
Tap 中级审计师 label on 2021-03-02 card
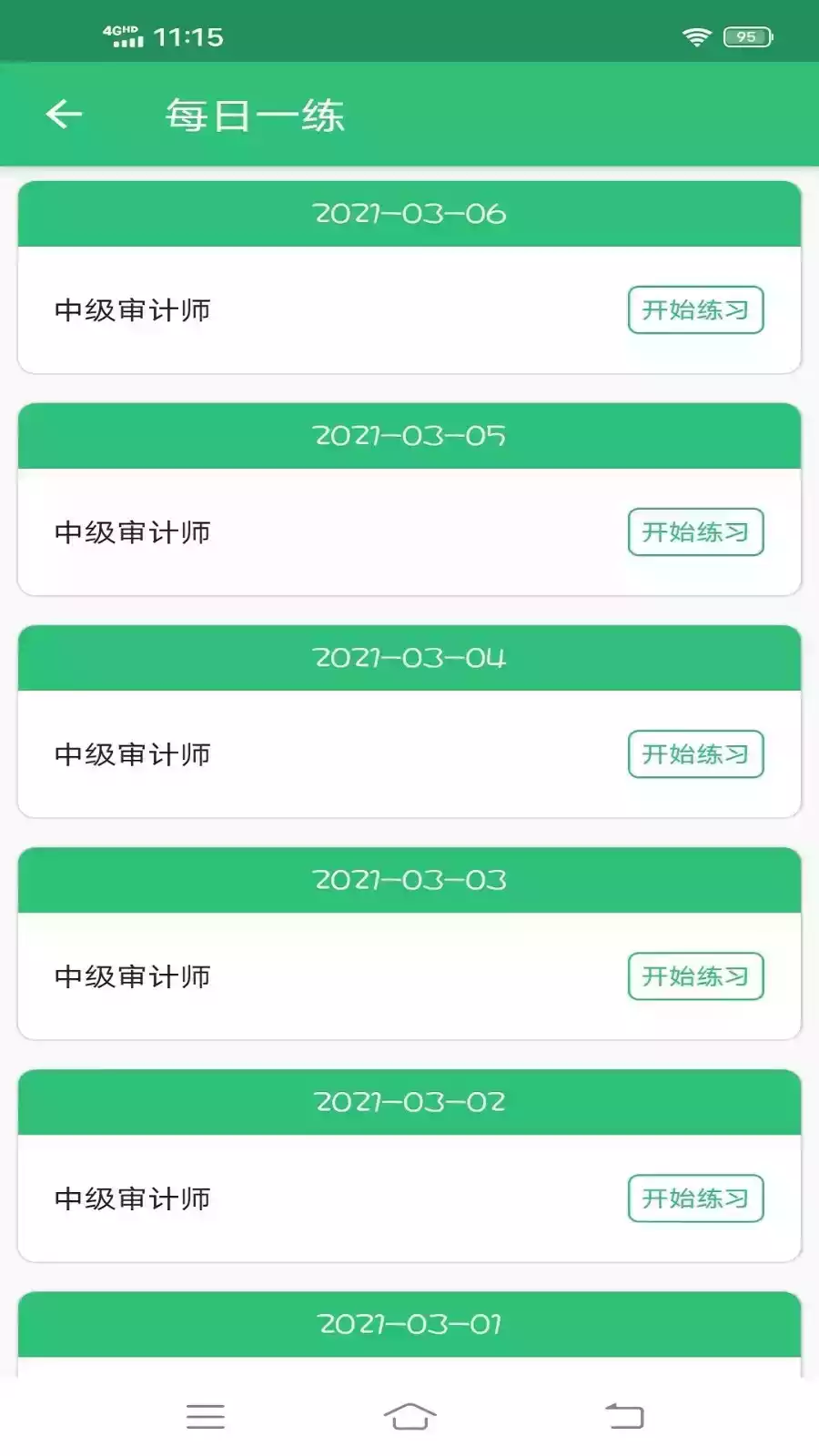[134, 1198]
